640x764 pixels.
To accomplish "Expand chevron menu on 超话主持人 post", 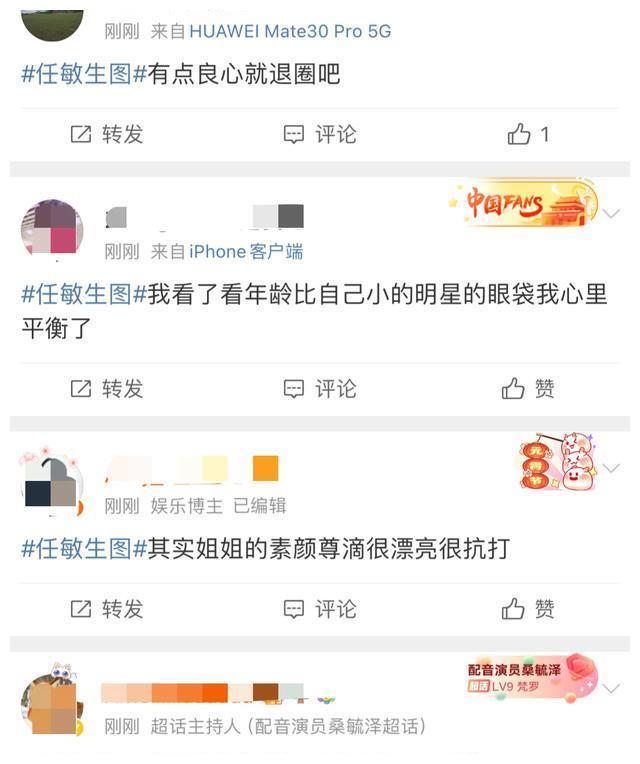I will (612, 688).
